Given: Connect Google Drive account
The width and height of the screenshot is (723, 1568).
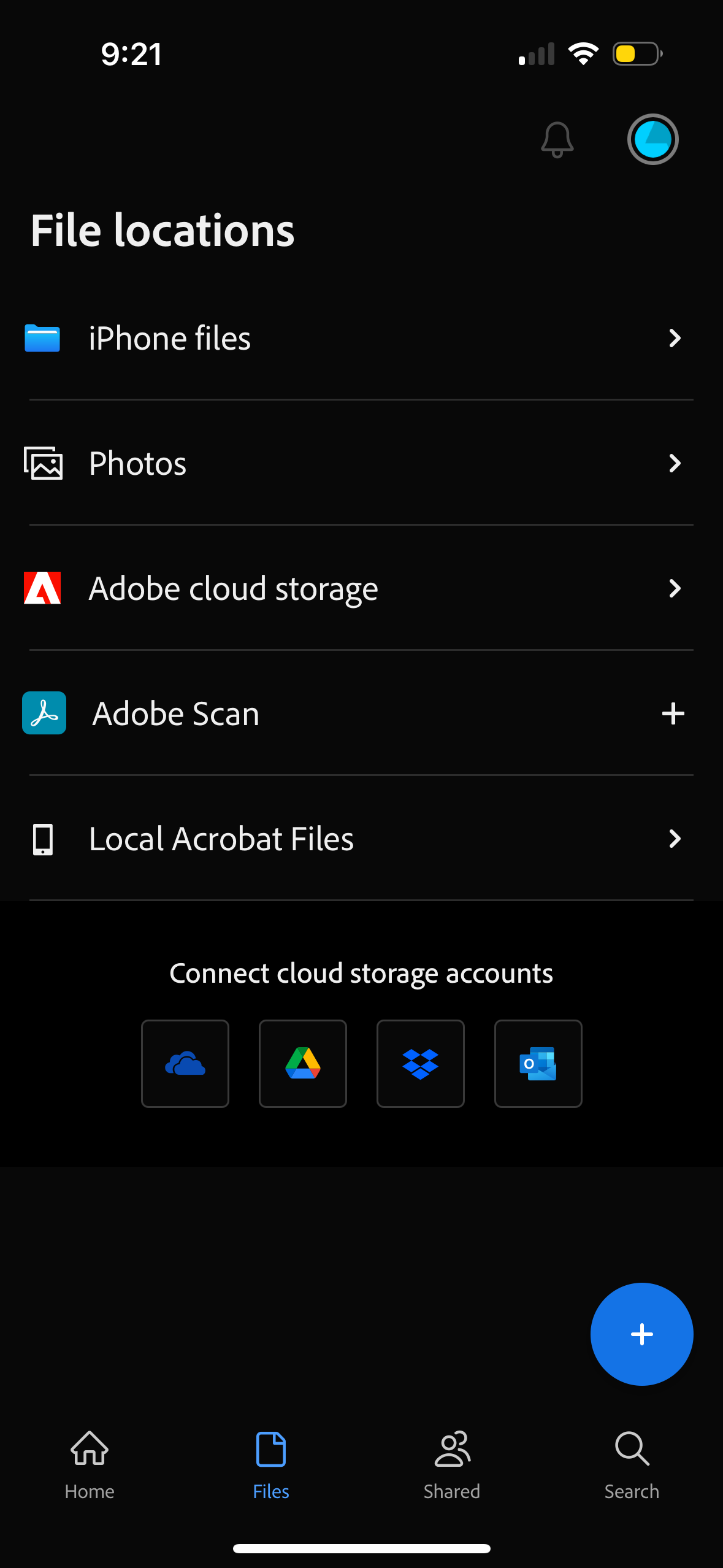Looking at the screenshot, I should (x=303, y=1064).
